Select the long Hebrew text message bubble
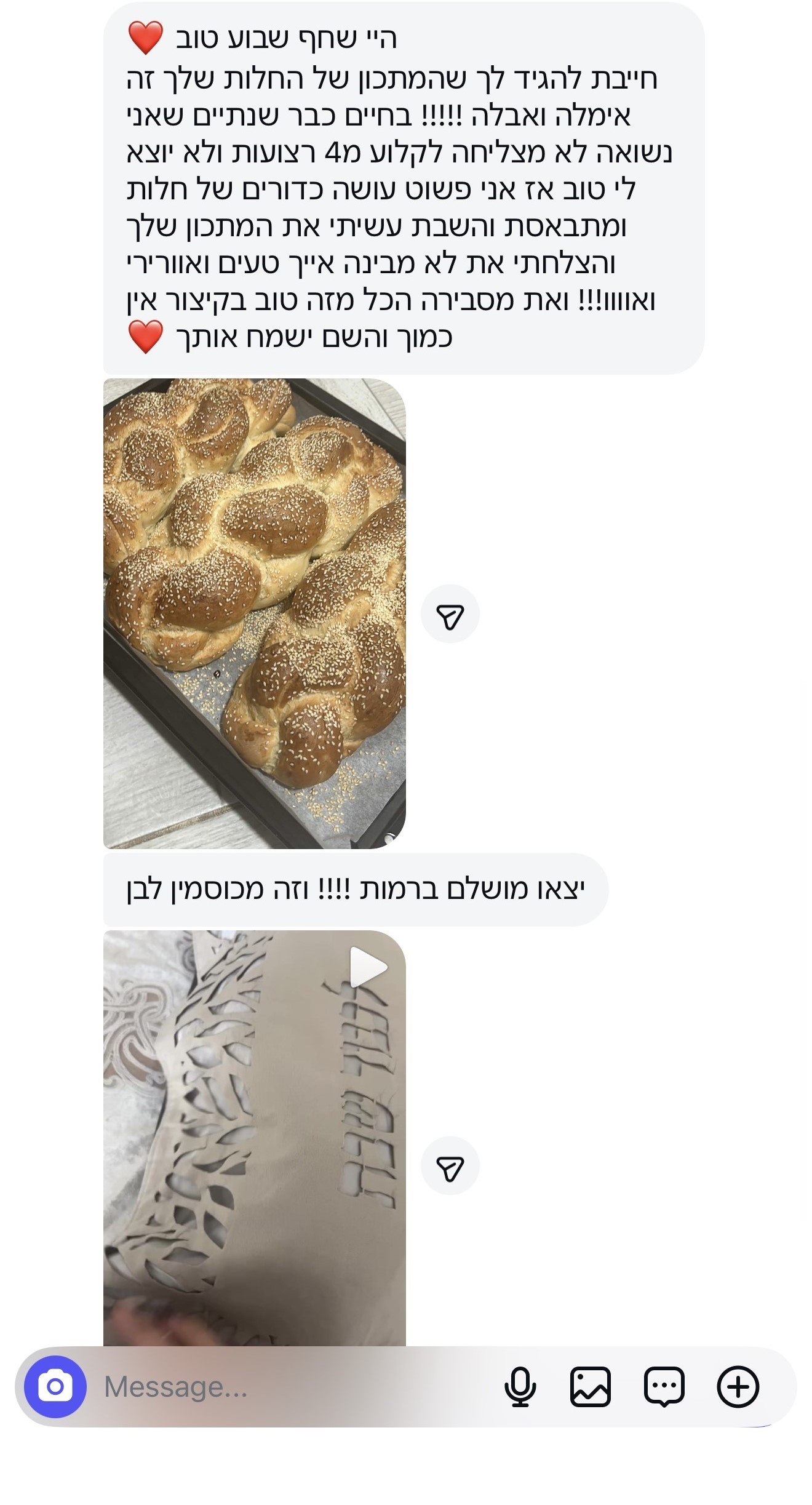 pos(406,185)
